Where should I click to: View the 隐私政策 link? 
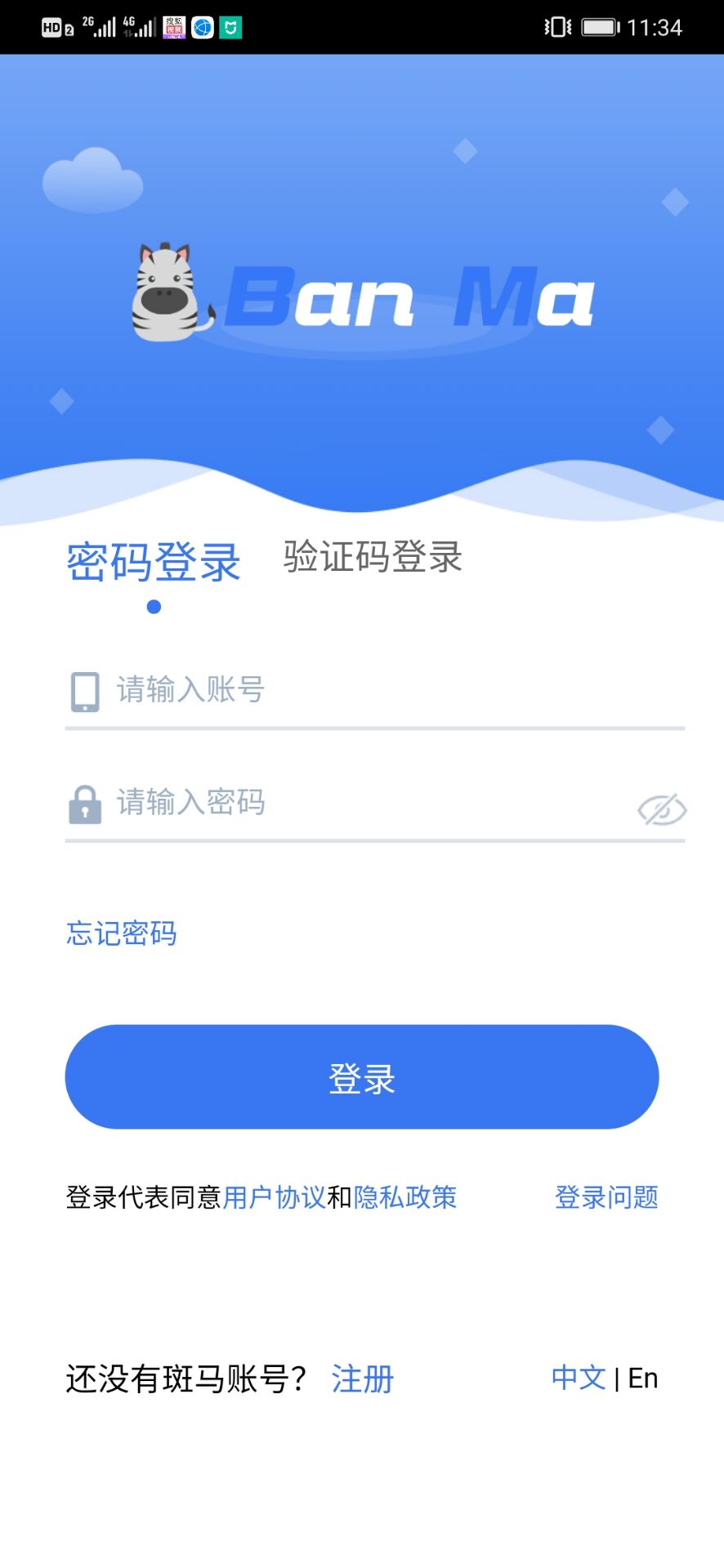(x=405, y=1197)
